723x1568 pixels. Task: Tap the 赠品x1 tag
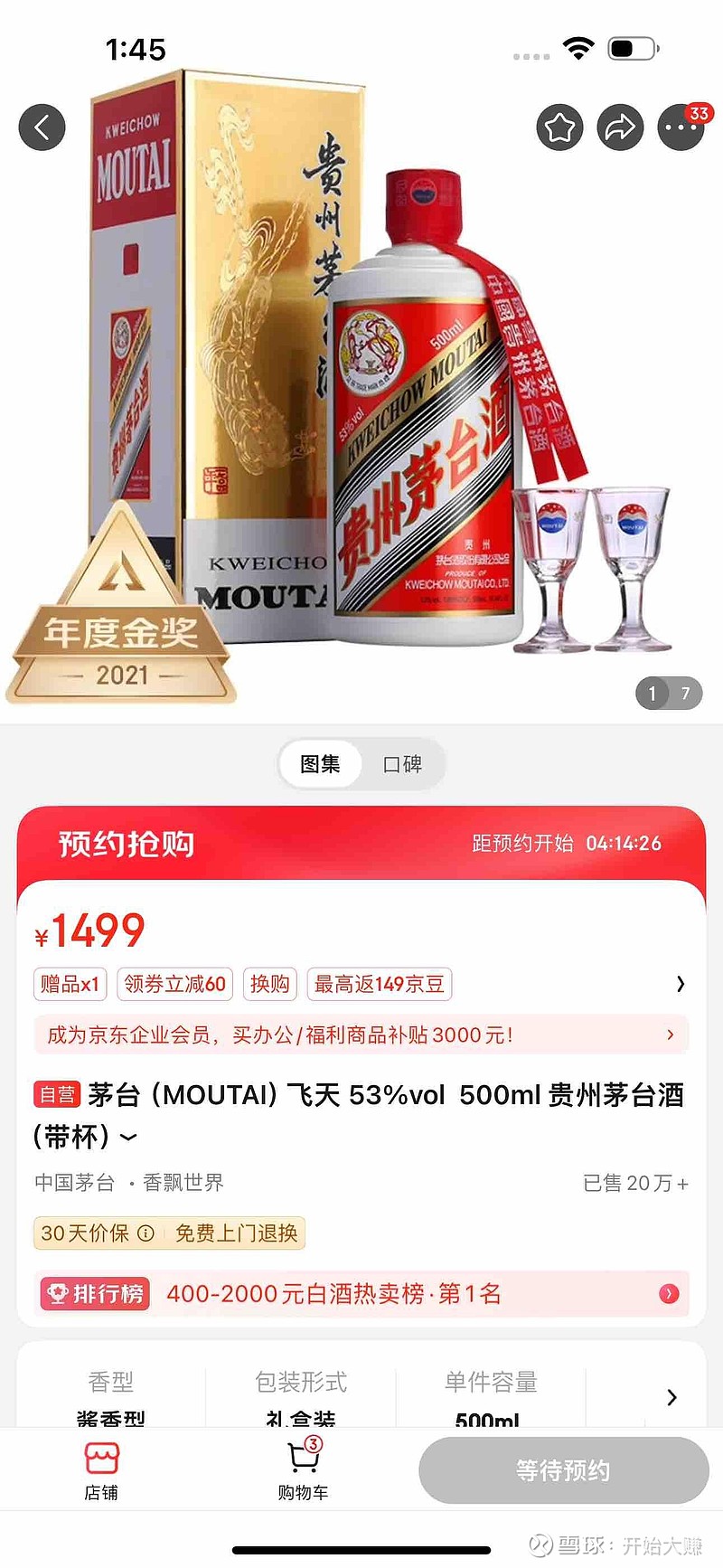[x=70, y=984]
